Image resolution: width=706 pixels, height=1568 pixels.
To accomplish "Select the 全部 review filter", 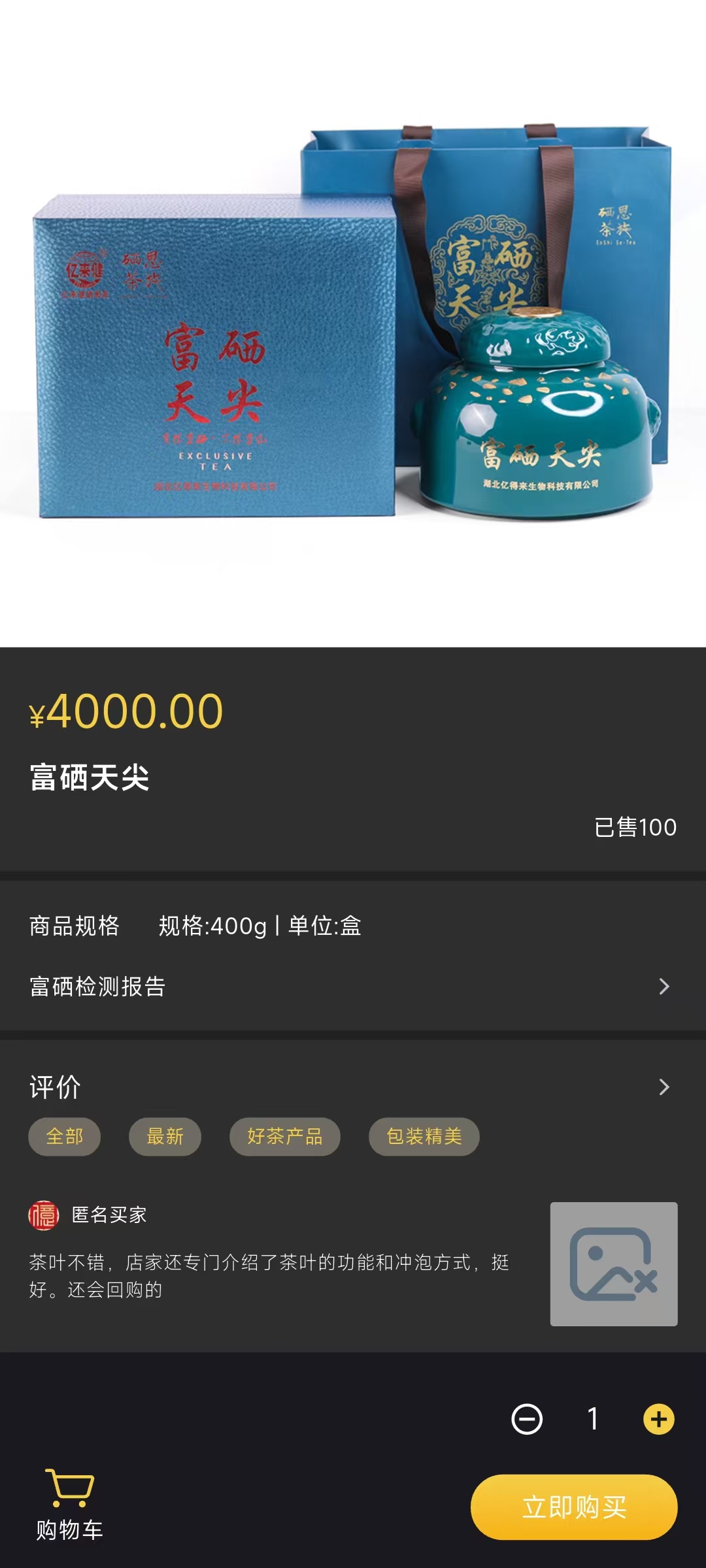I will point(64,1136).
